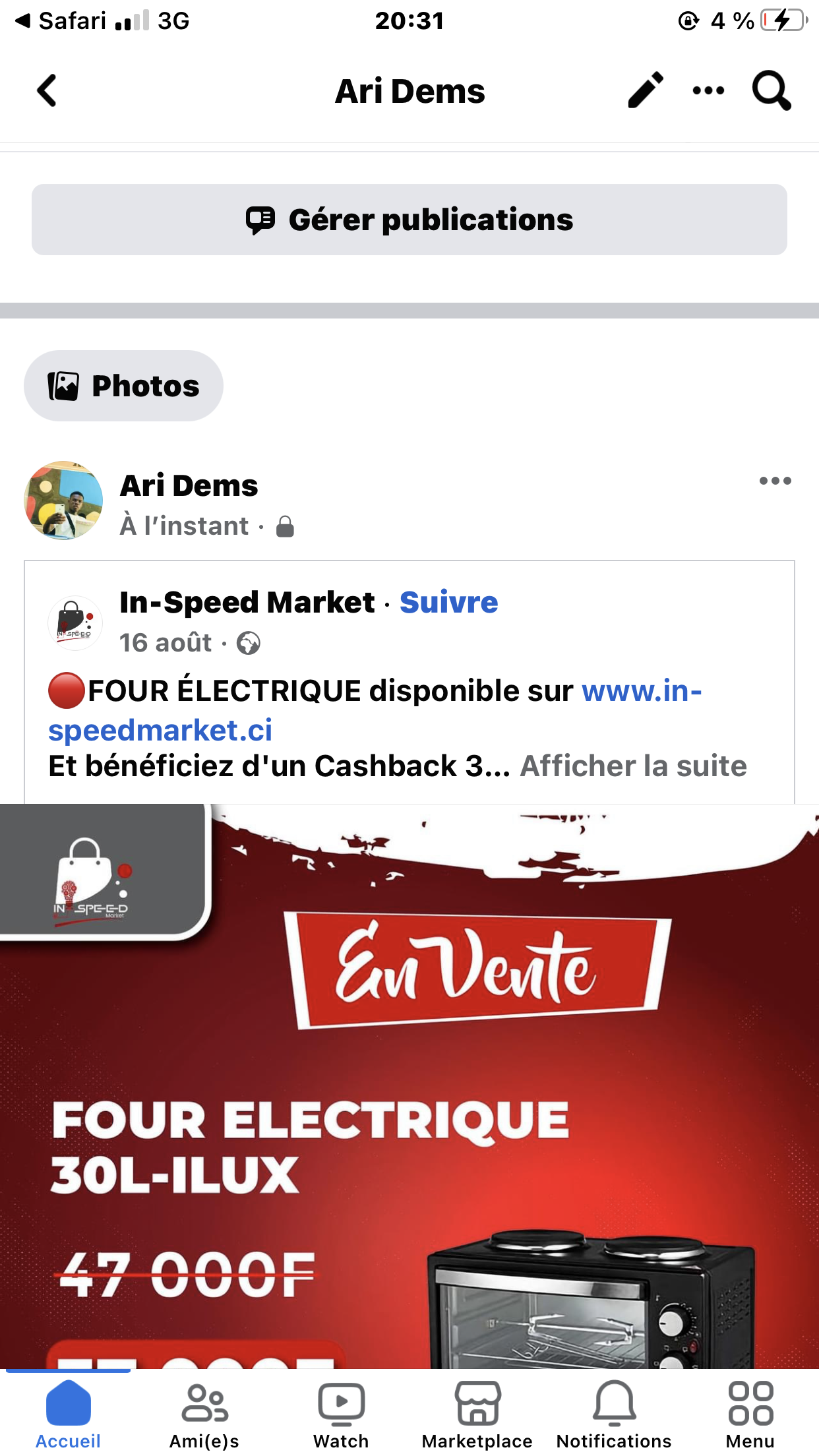
Task: Go back from Ari Dems profile
Action: pos(47,90)
